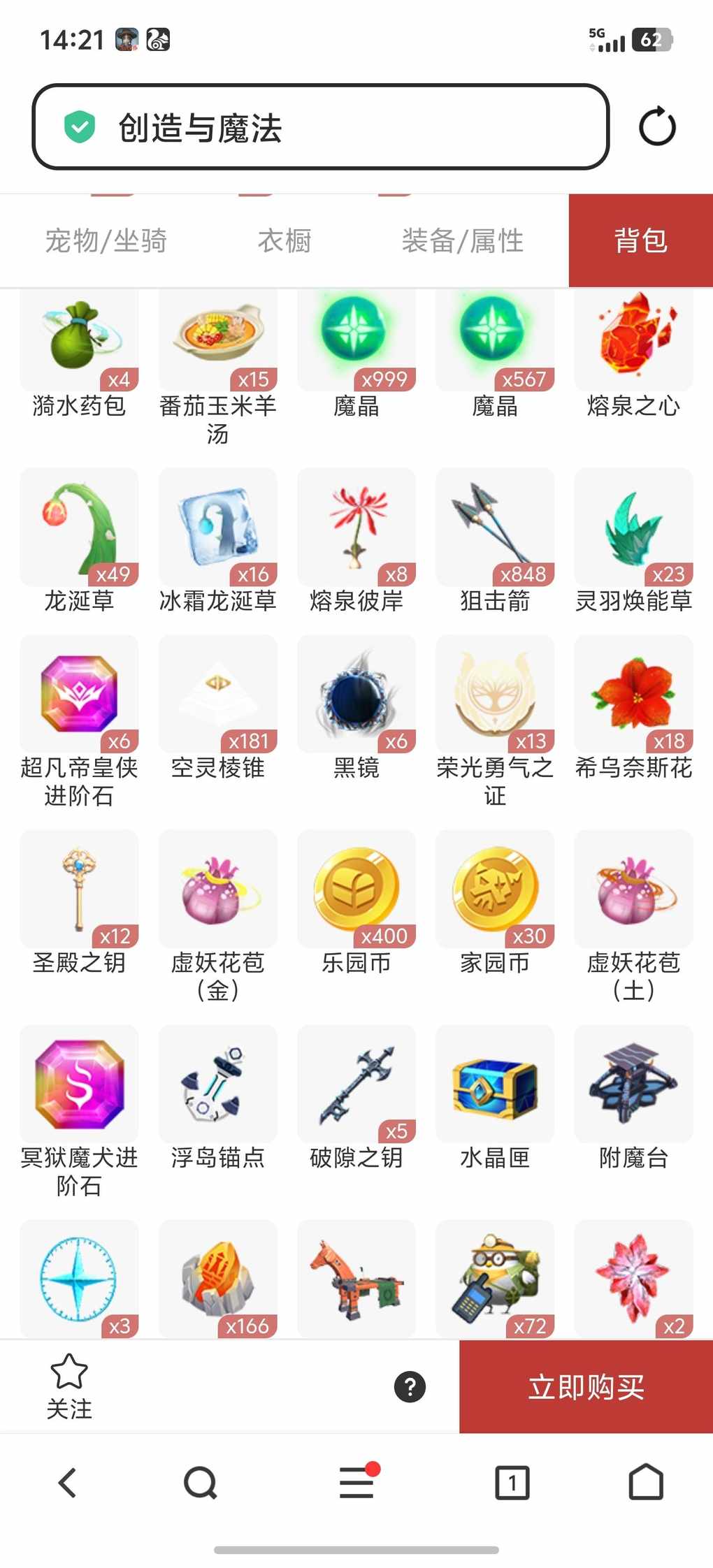Tap 立即购买 to buy now

(586, 1387)
